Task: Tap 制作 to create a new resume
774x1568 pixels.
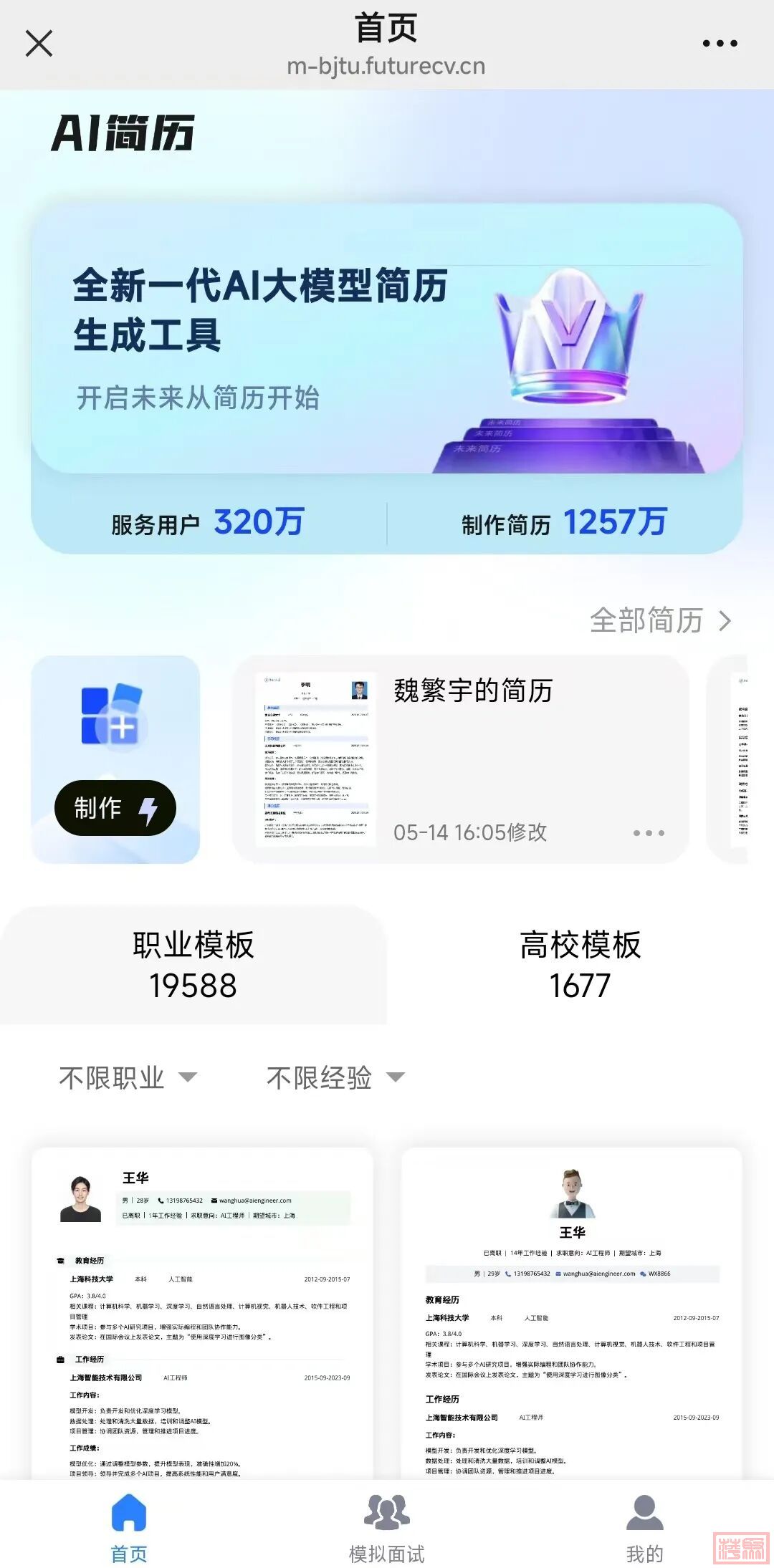Action: pos(115,808)
